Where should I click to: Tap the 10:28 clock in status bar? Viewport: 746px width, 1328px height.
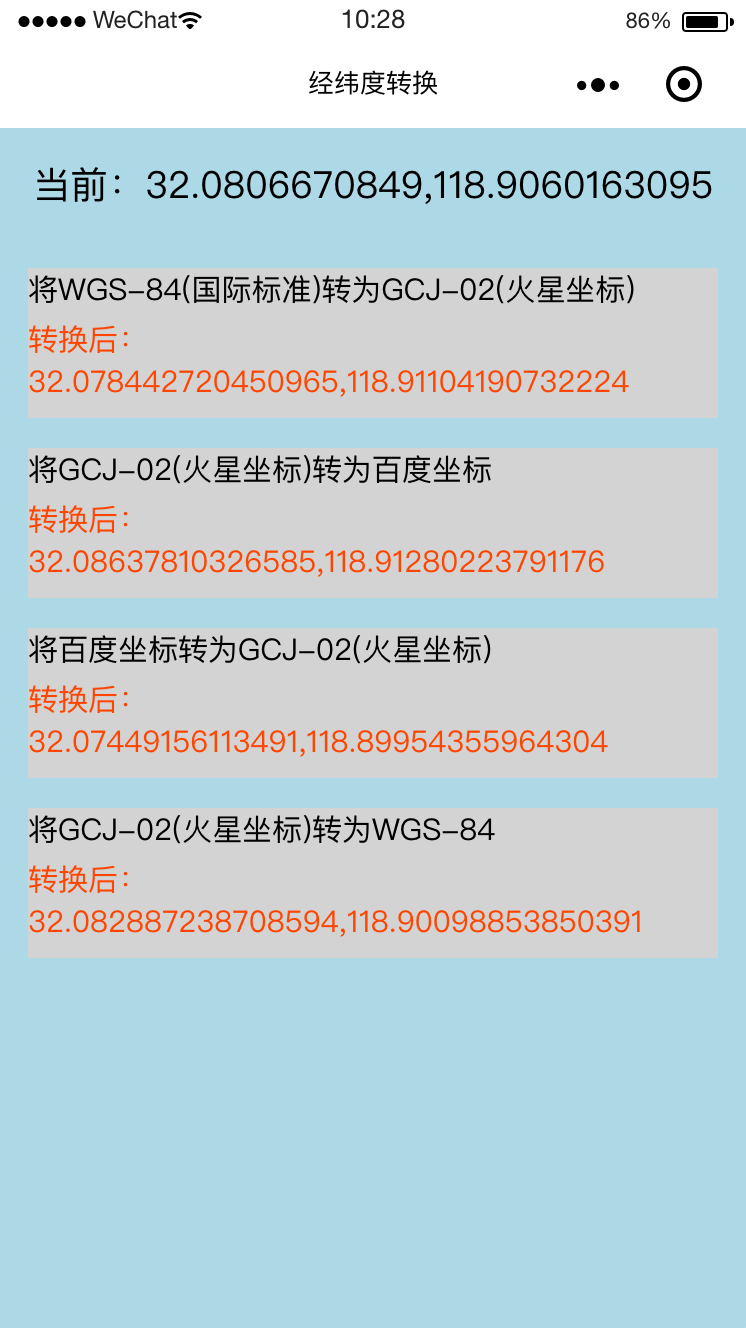click(372, 18)
